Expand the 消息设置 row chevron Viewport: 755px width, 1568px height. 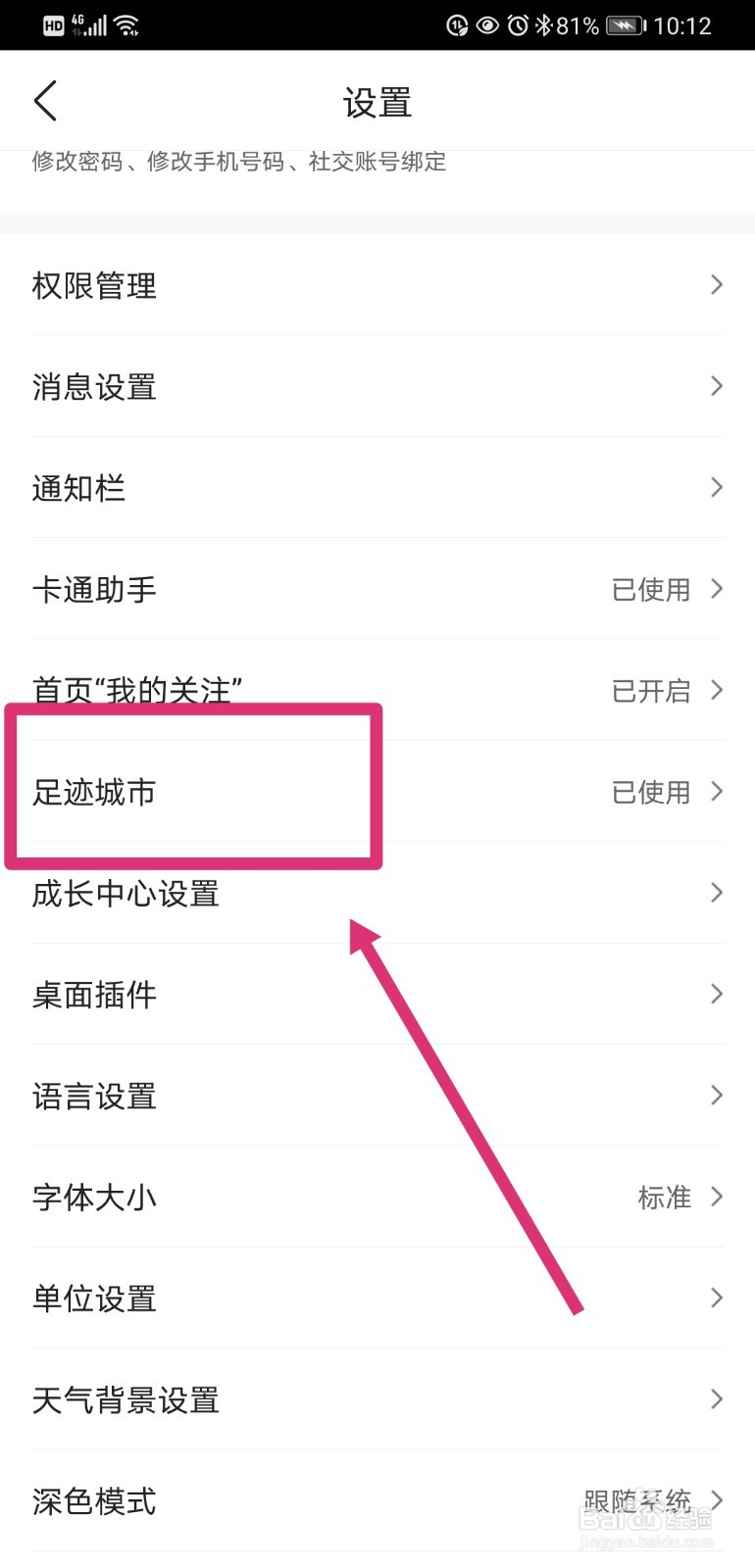click(715, 386)
